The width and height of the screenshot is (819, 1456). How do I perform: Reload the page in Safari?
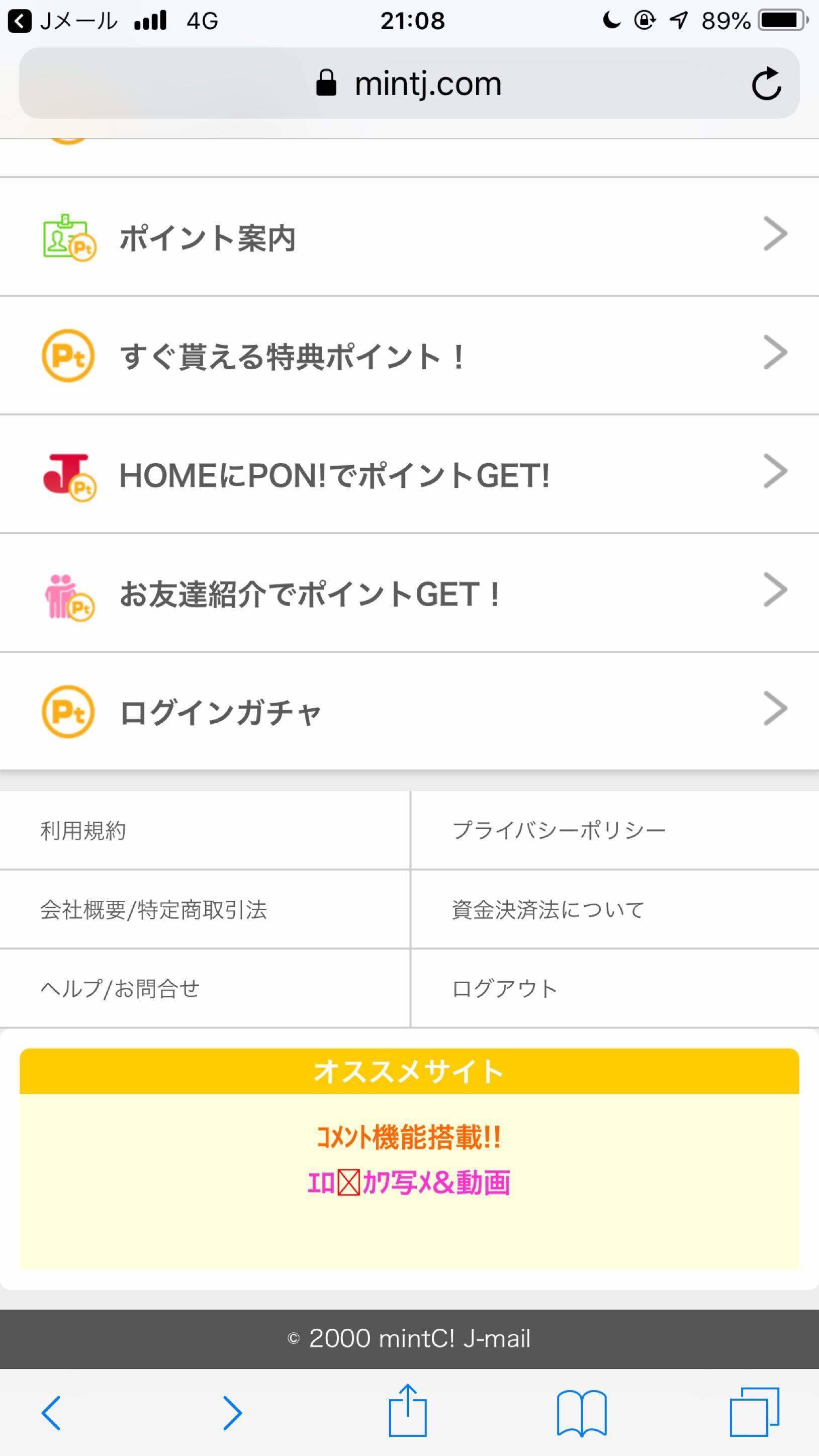click(767, 83)
